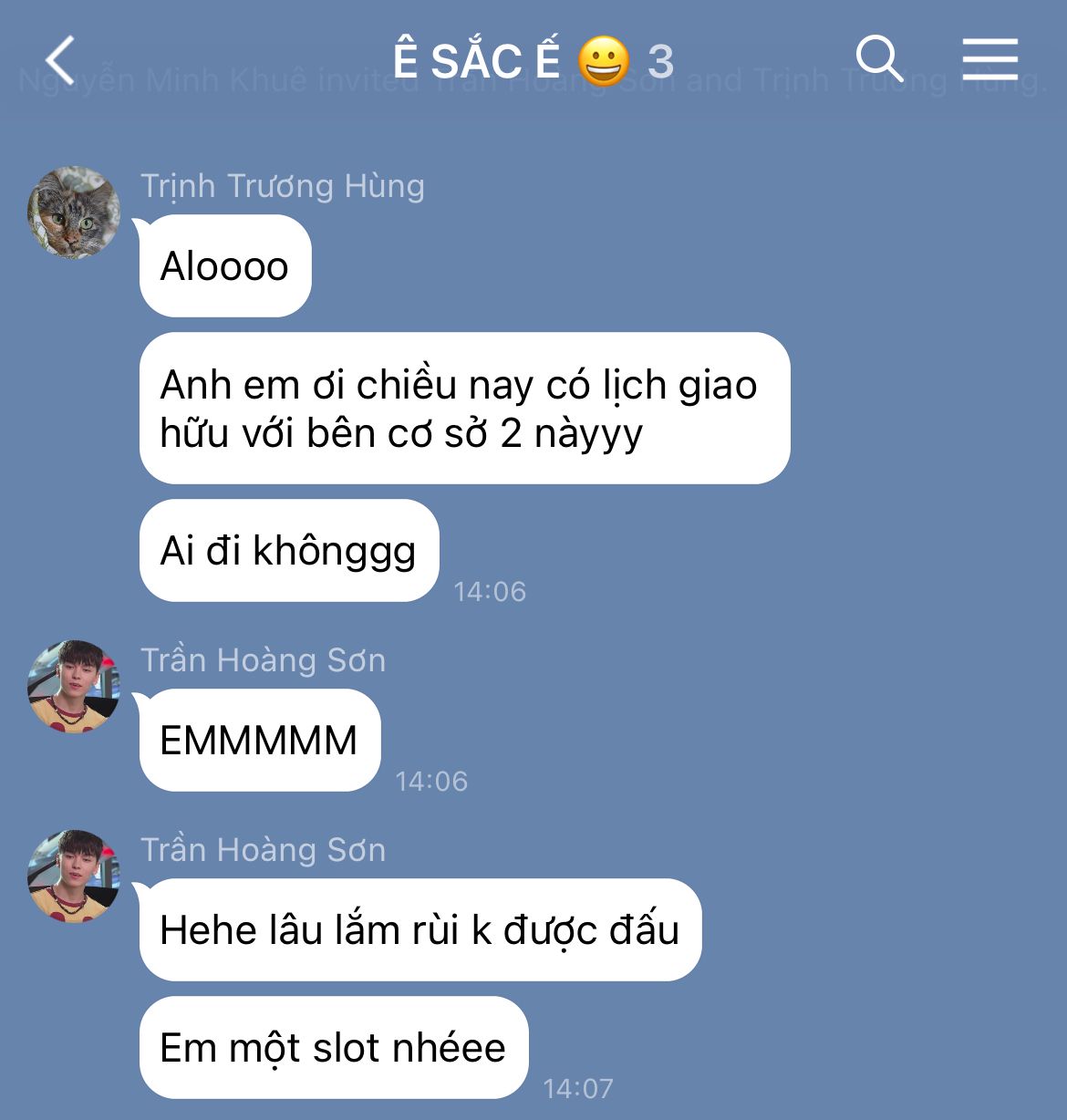Open Trần Hoàng Sơn's avatar beside EMMMMM
Viewport: 1067px width, 1120px height.
(74, 686)
